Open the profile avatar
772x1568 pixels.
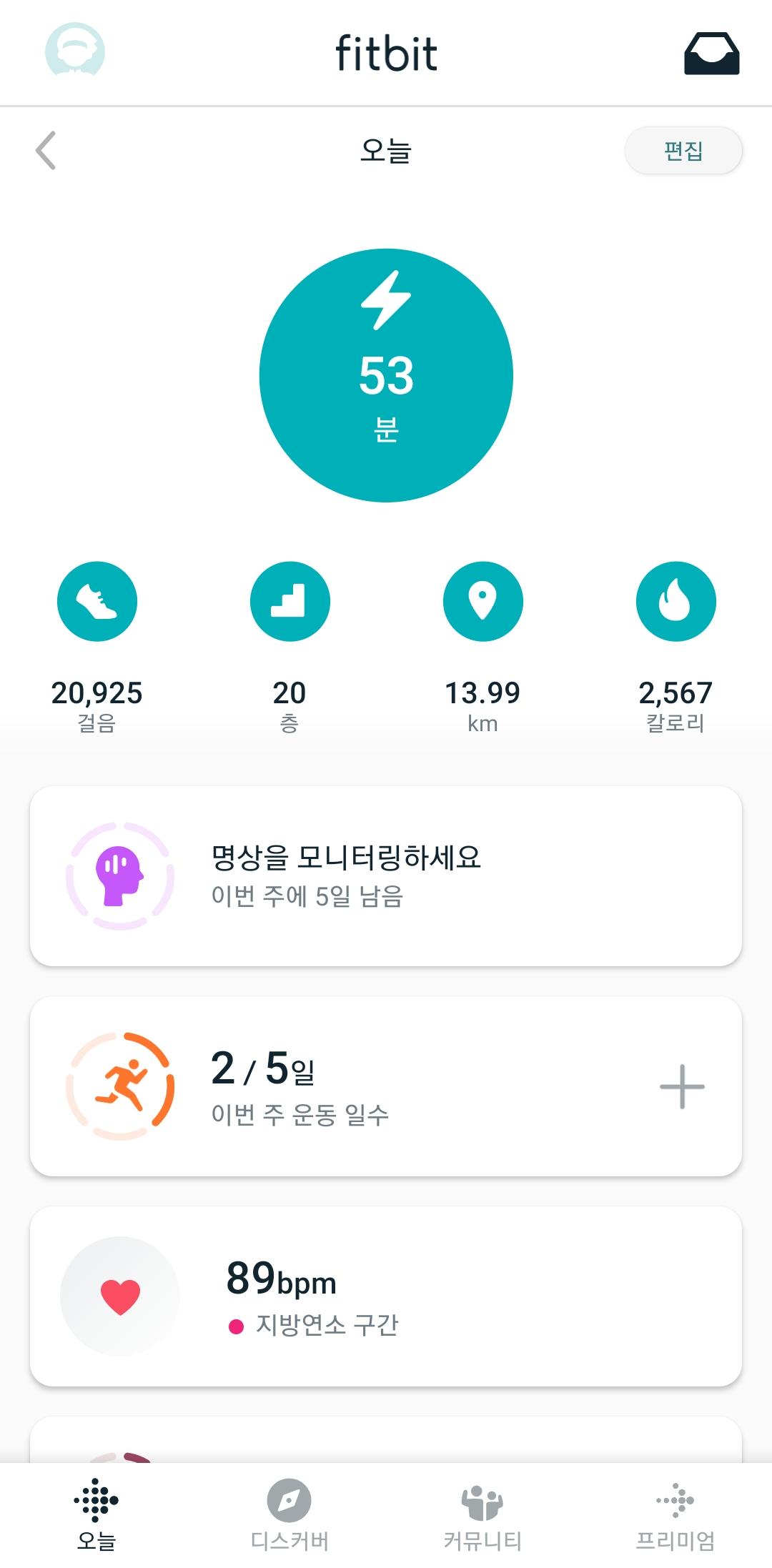click(75, 51)
